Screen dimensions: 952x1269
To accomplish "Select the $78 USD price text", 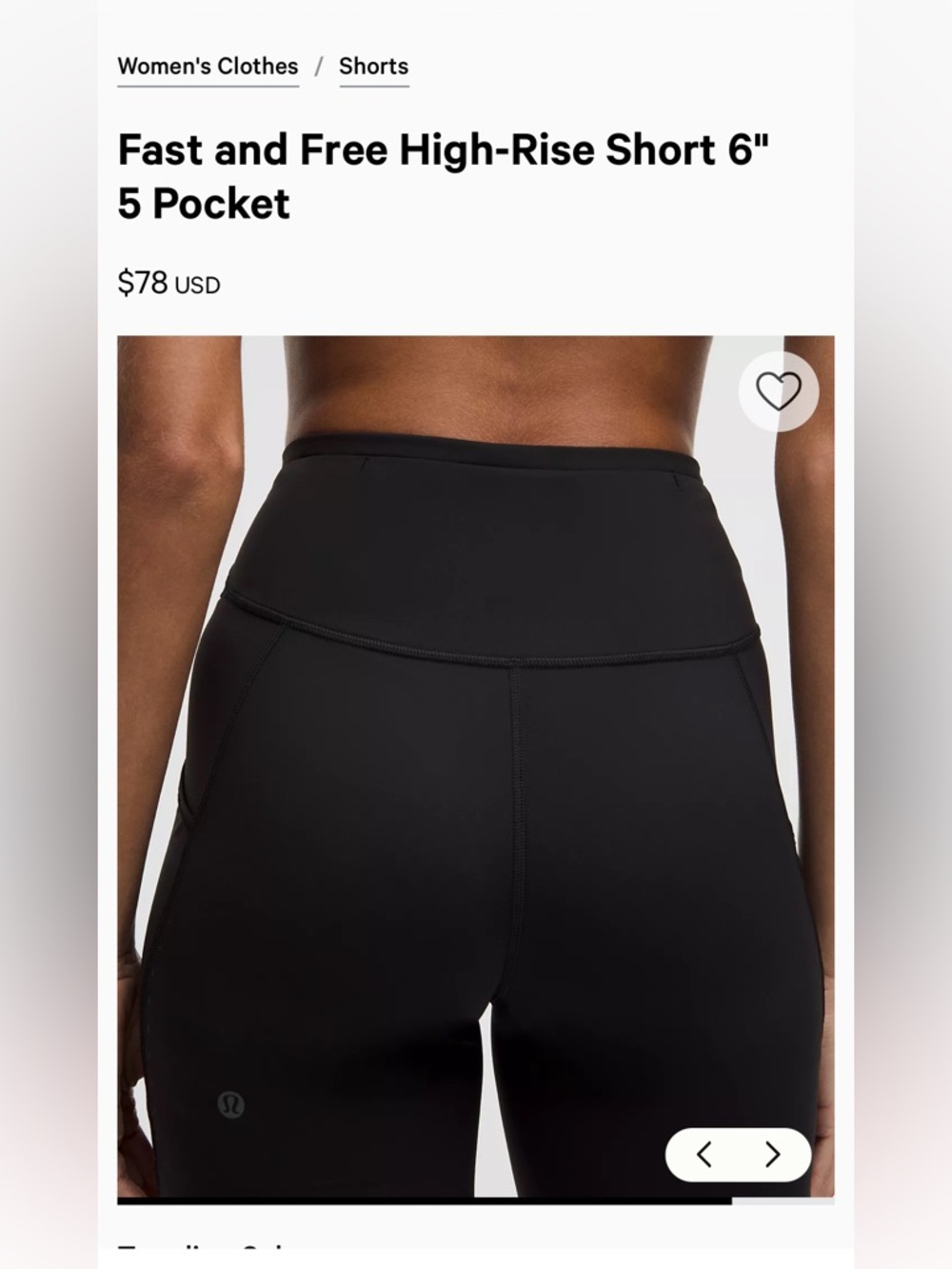I will coord(168,283).
